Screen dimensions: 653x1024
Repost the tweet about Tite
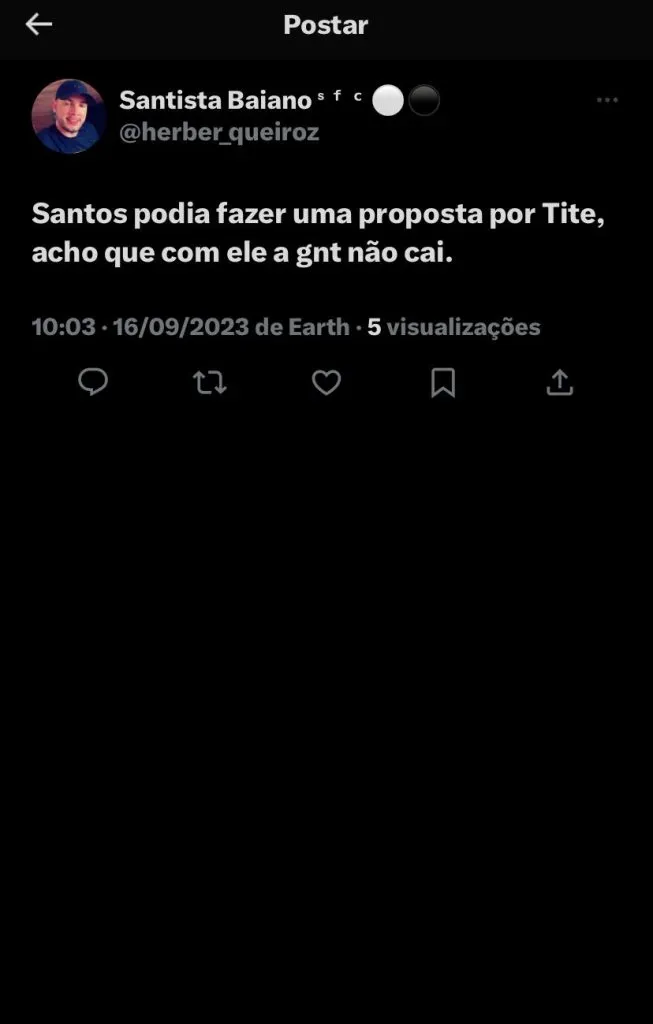pos(210,382)
